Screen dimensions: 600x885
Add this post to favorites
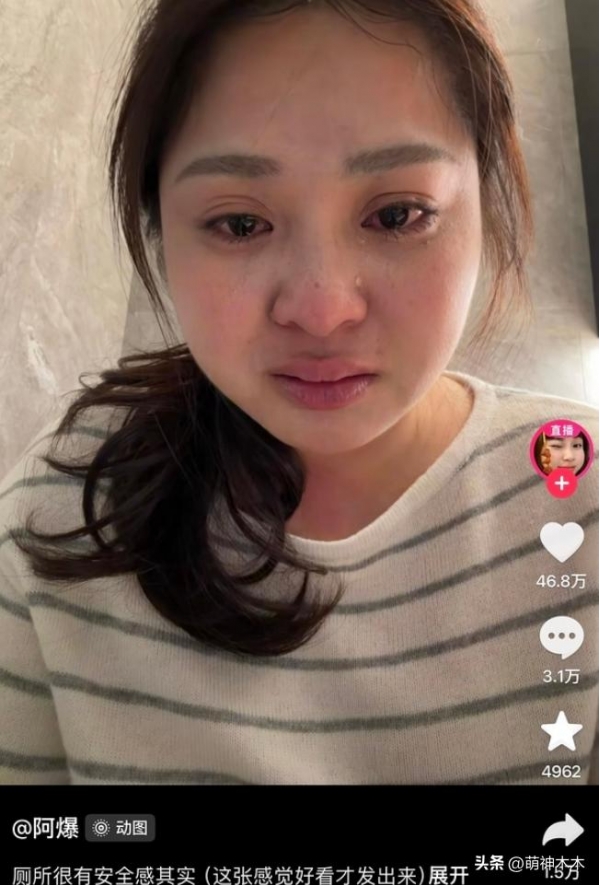(x=561, y=732)
